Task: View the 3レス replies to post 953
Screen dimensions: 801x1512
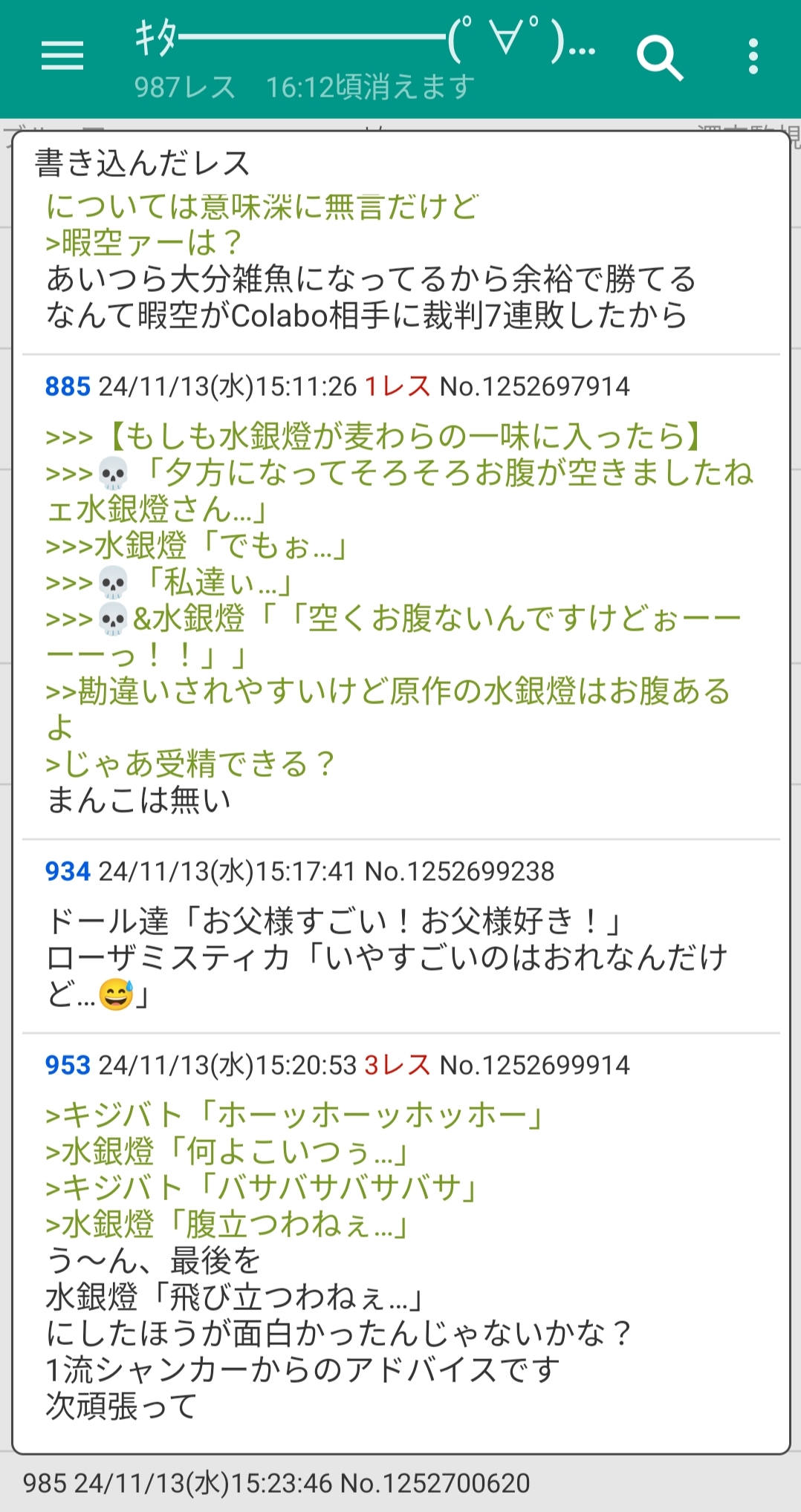Action: point(398,1065)
